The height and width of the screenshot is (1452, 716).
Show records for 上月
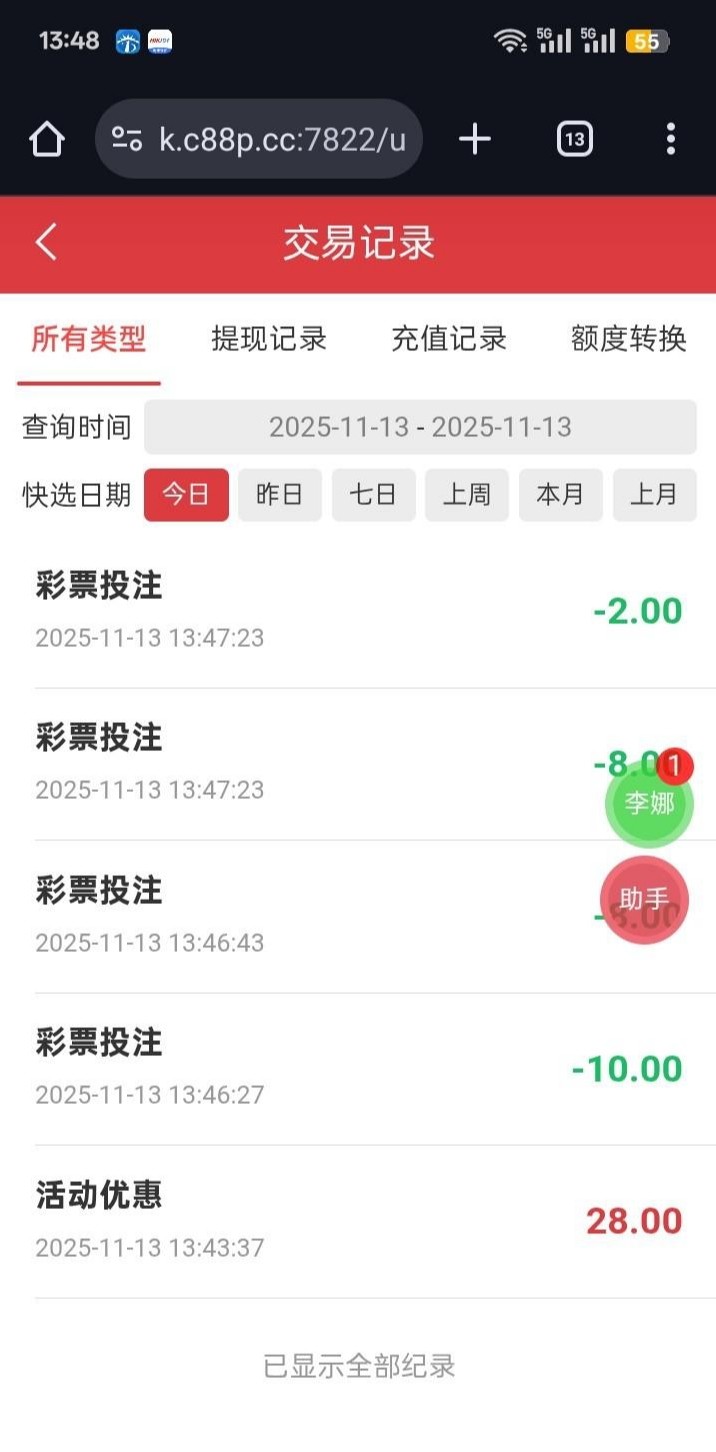pos(654,494)
